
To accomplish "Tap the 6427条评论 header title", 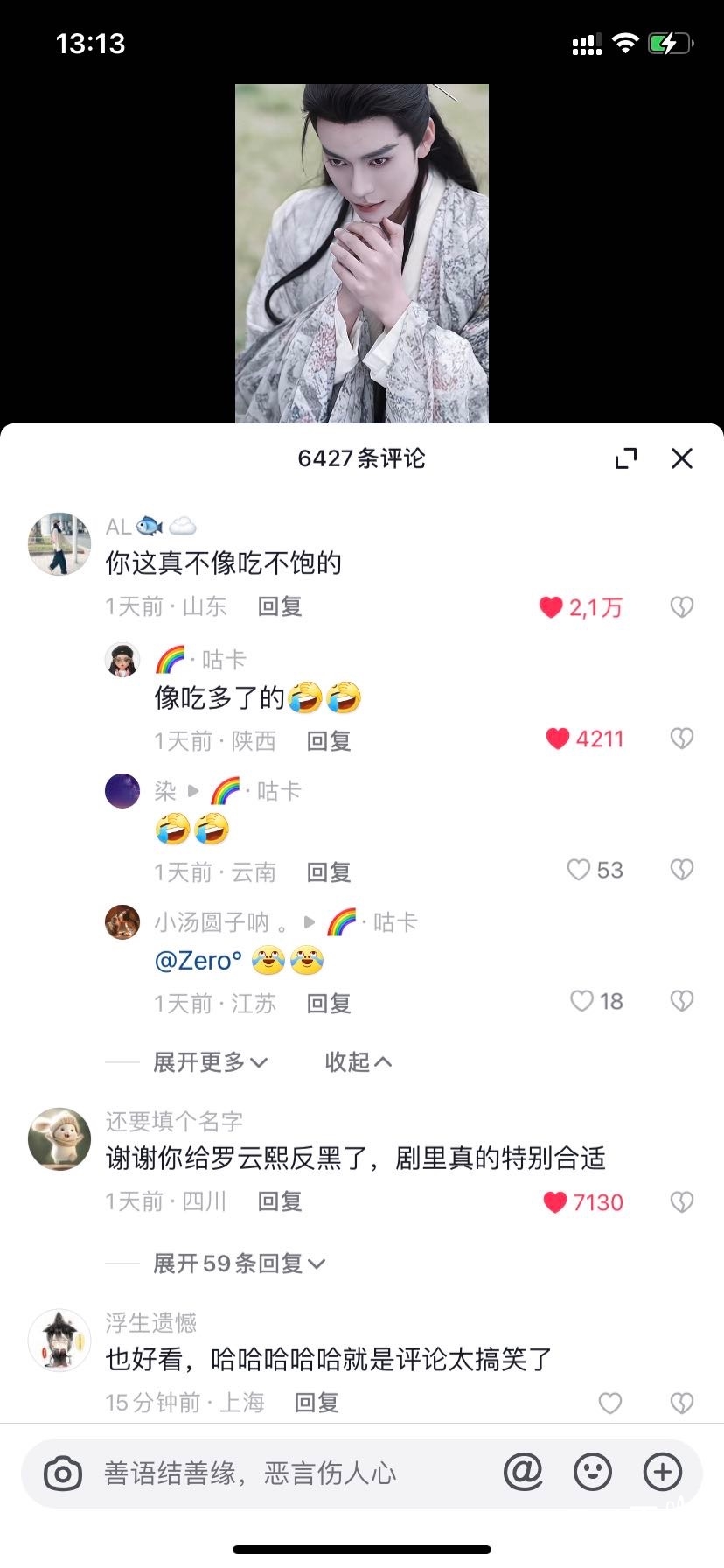I will (362, 458).
